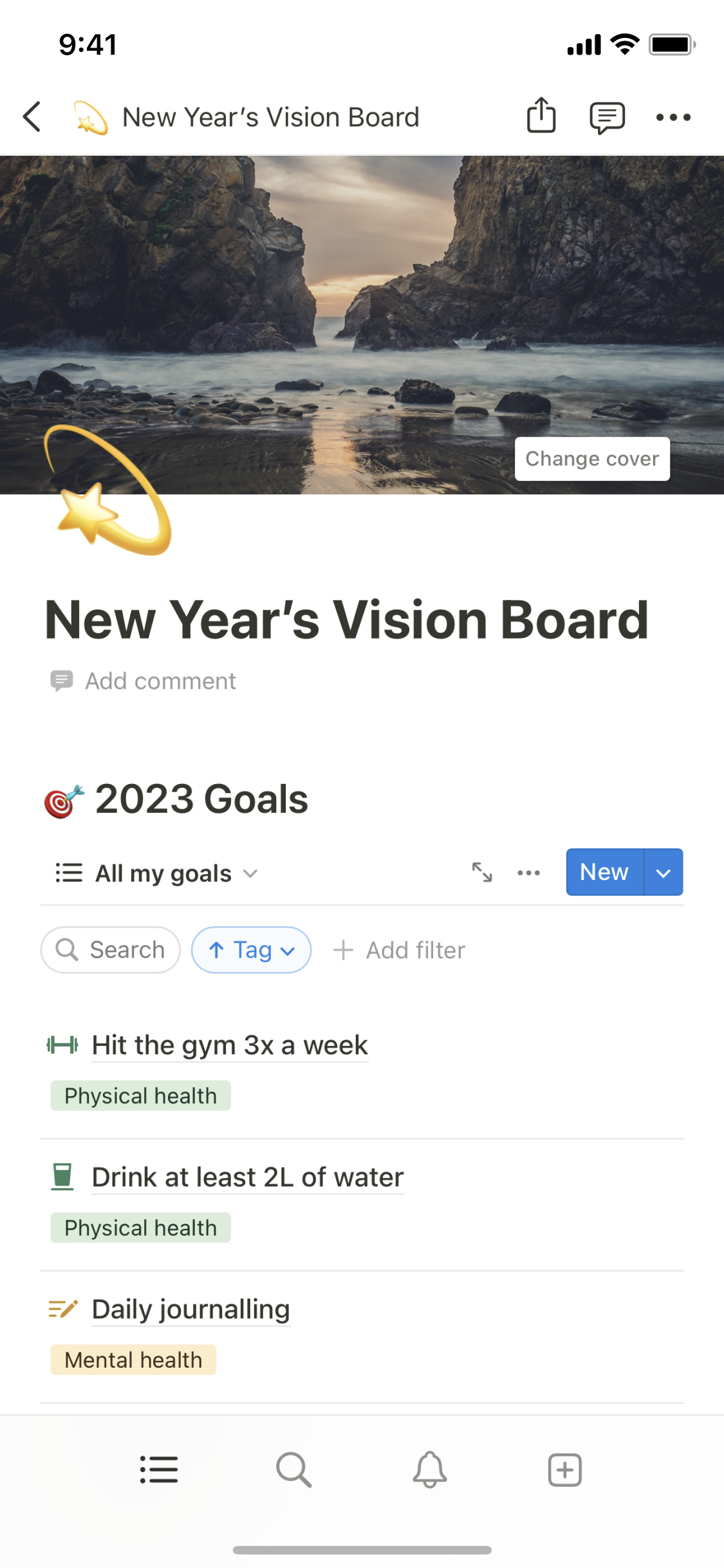Add a filter to goals
The height and width of the screenshot is (1568, 724).
click(399, 950)
